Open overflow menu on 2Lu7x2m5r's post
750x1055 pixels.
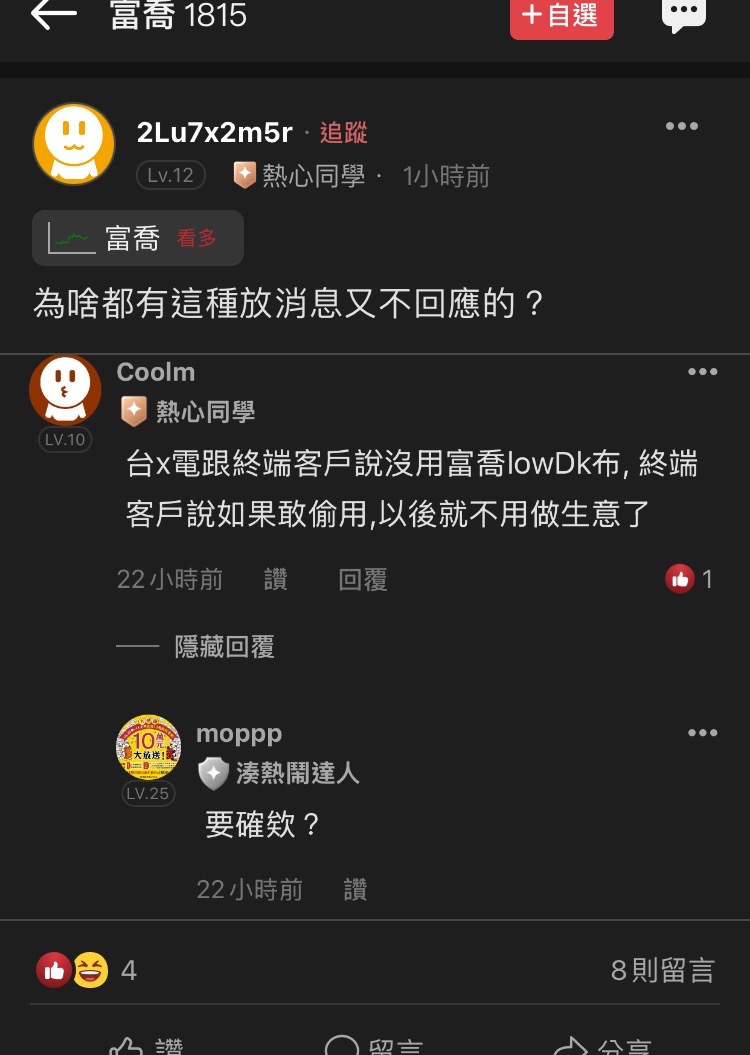[682, 126]
